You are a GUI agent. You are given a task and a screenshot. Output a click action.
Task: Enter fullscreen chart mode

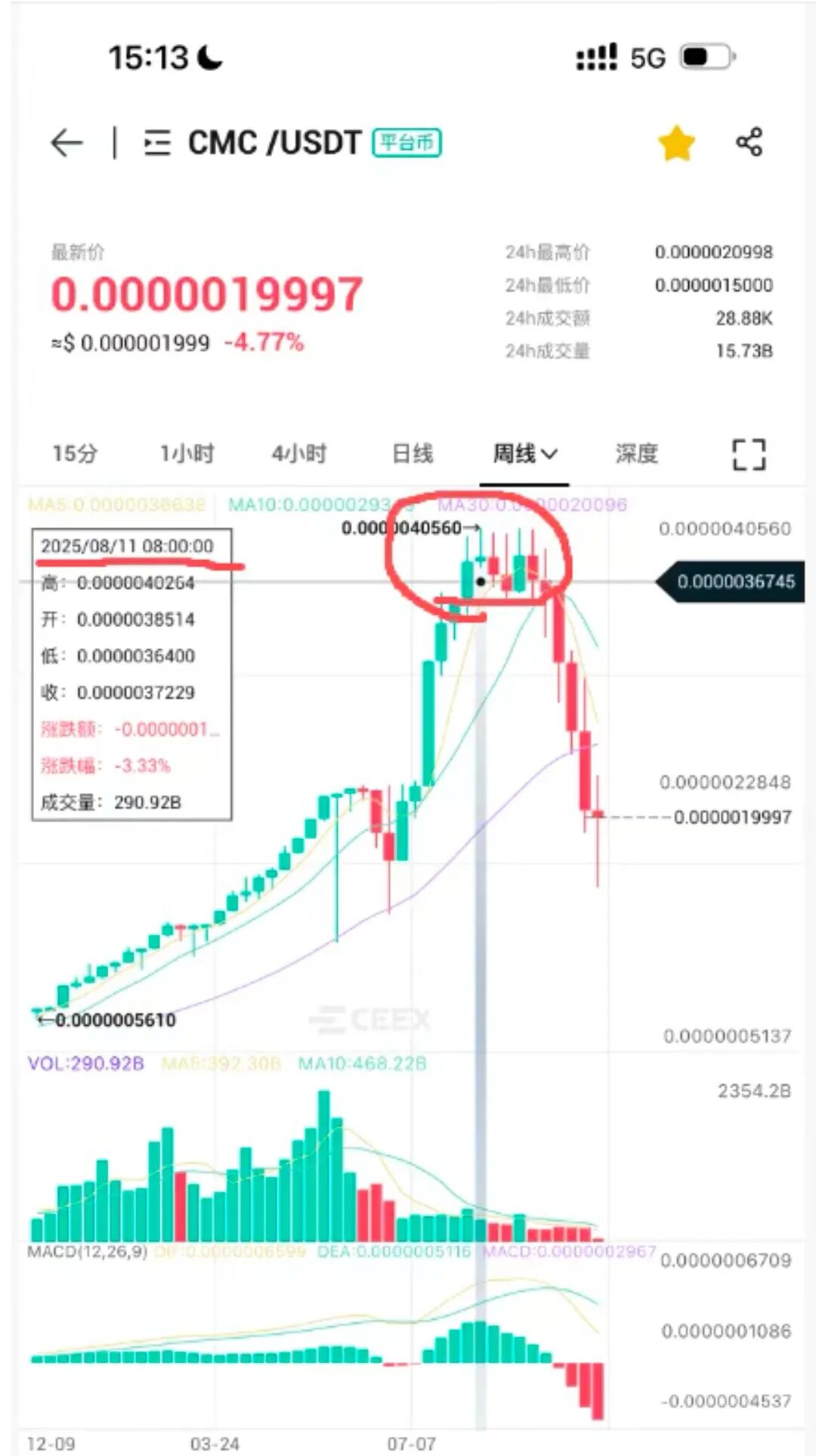point(749,454)
